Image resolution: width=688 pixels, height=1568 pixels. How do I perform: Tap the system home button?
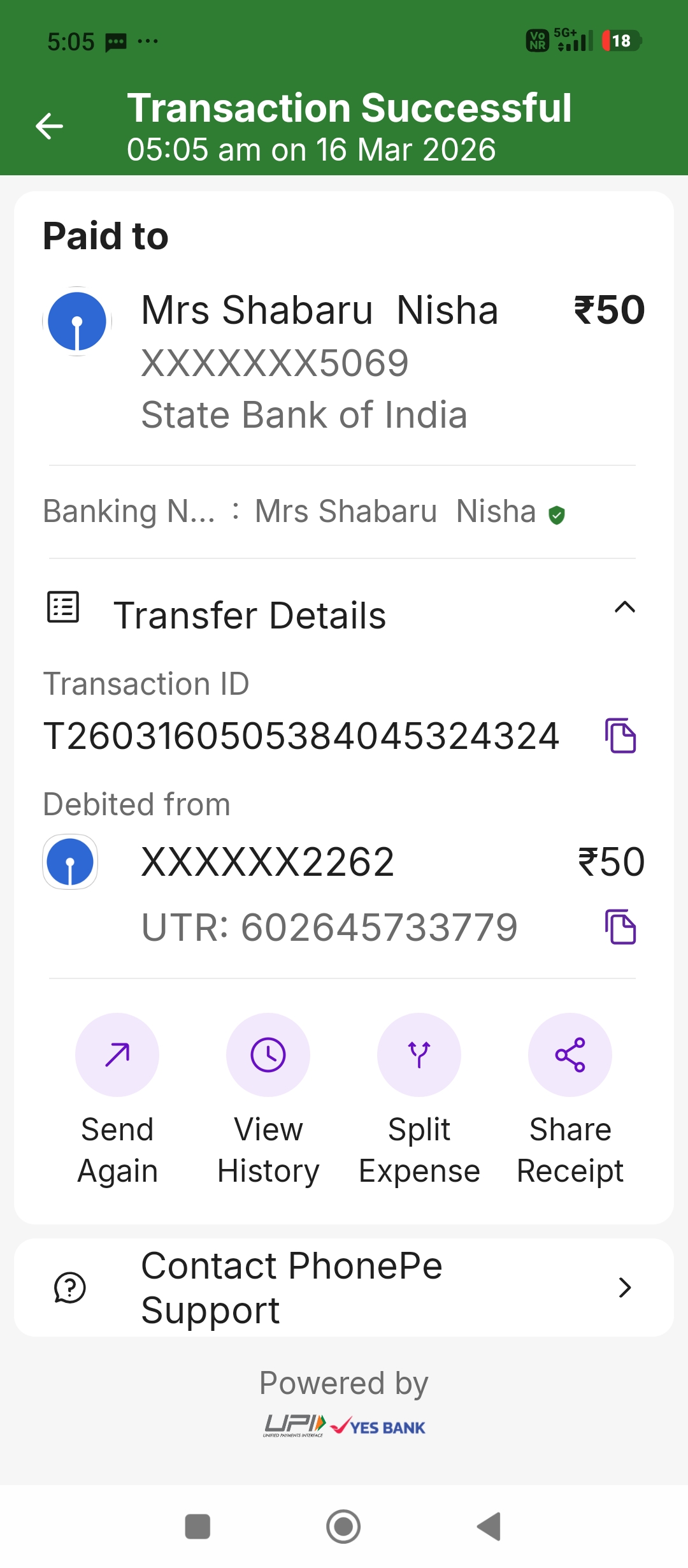(x=343, y=1527)
